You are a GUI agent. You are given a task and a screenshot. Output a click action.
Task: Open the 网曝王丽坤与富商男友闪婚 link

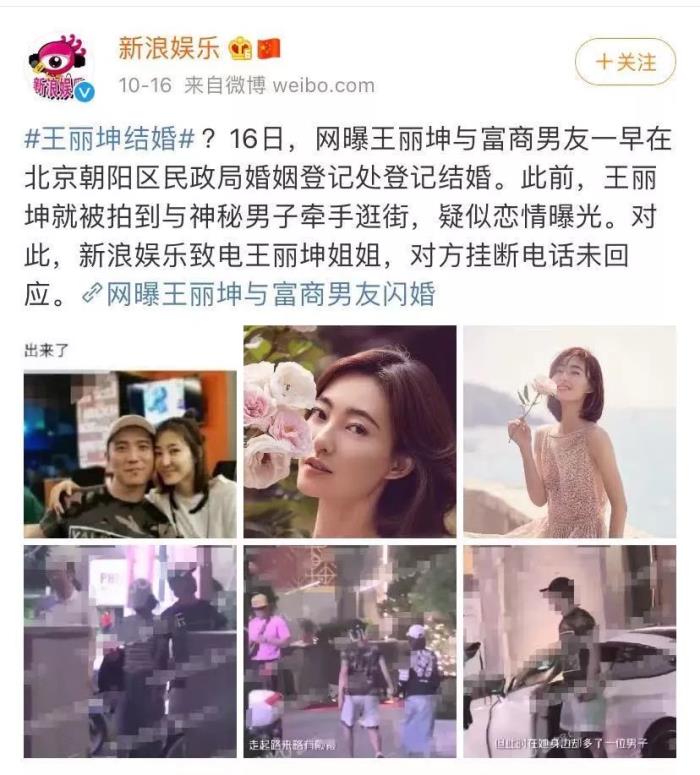click(x=269, y=294)
